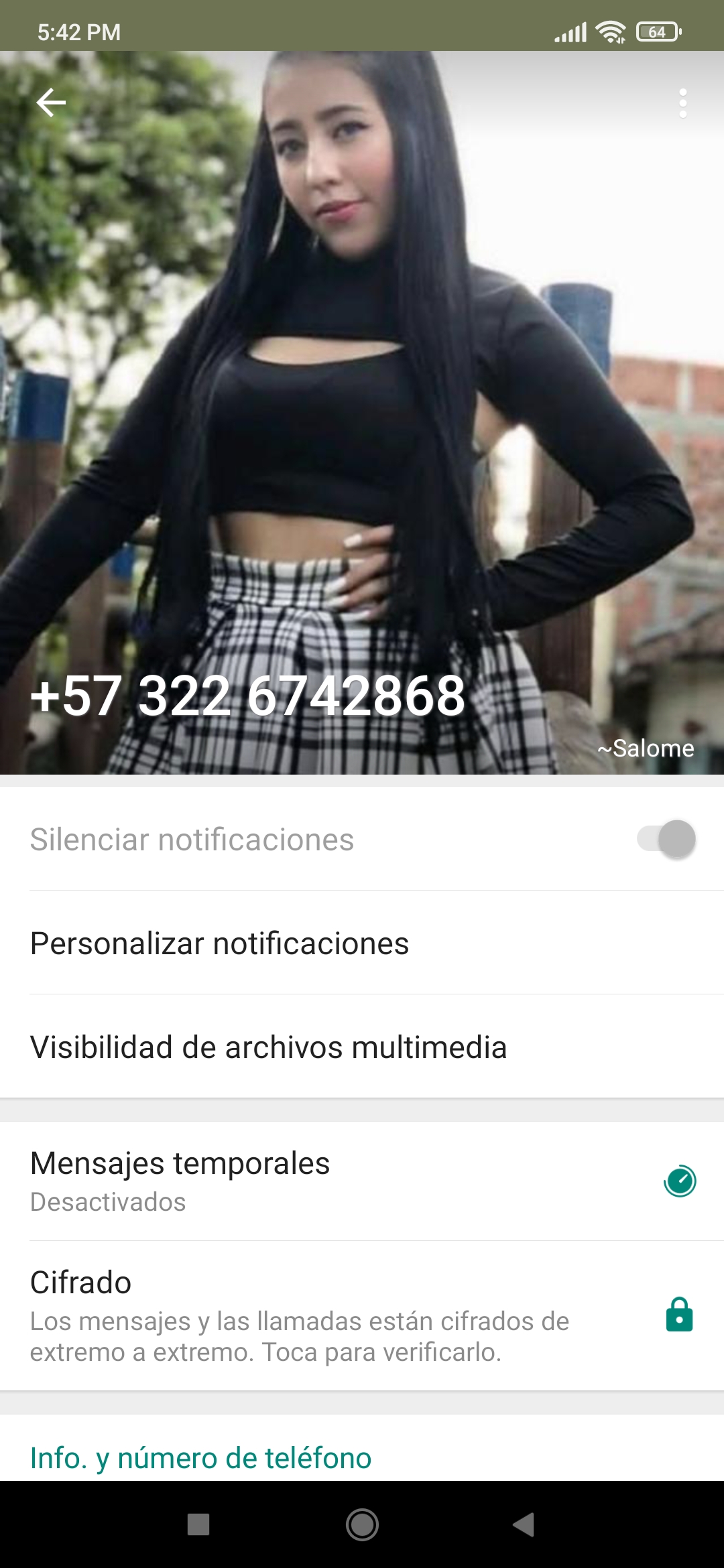Open Visibilidad de archivos multimedia
The height and width of the screenshot is (1568, 724).
click(362, 1047)
